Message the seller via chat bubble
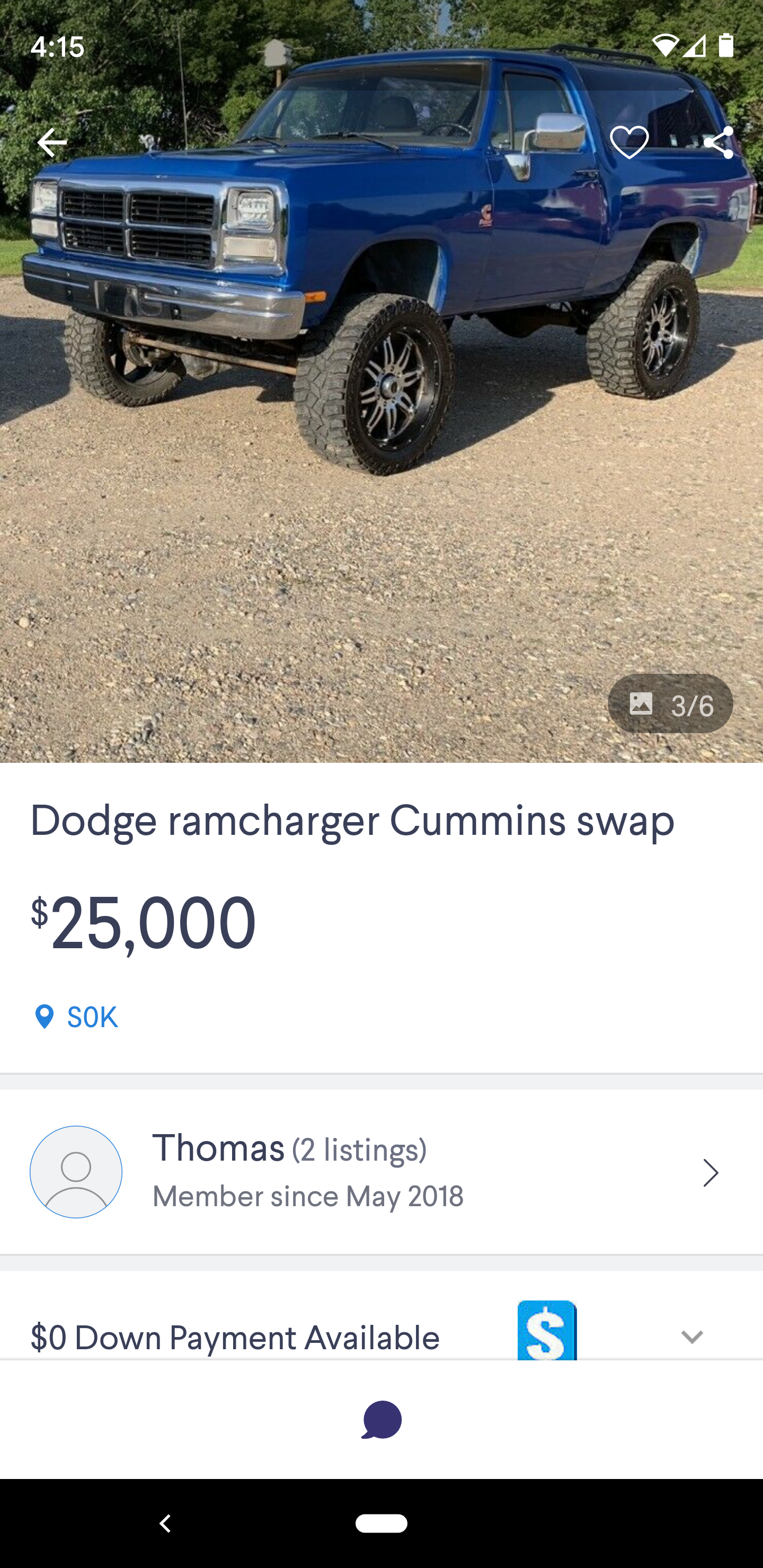The width and height of the screenshot is (763, 1568). (381, 1420)
